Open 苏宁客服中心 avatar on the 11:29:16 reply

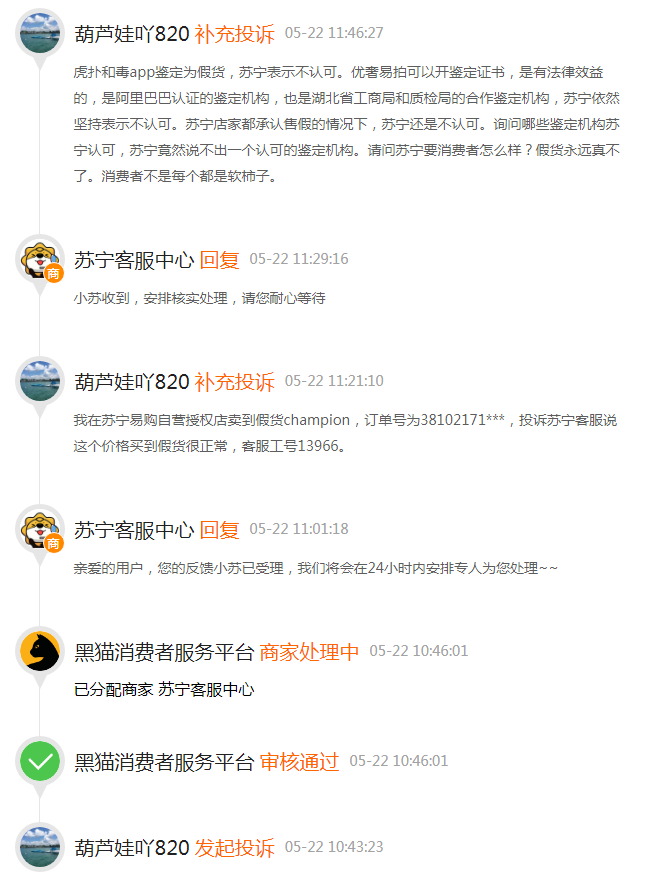[41, 260]
